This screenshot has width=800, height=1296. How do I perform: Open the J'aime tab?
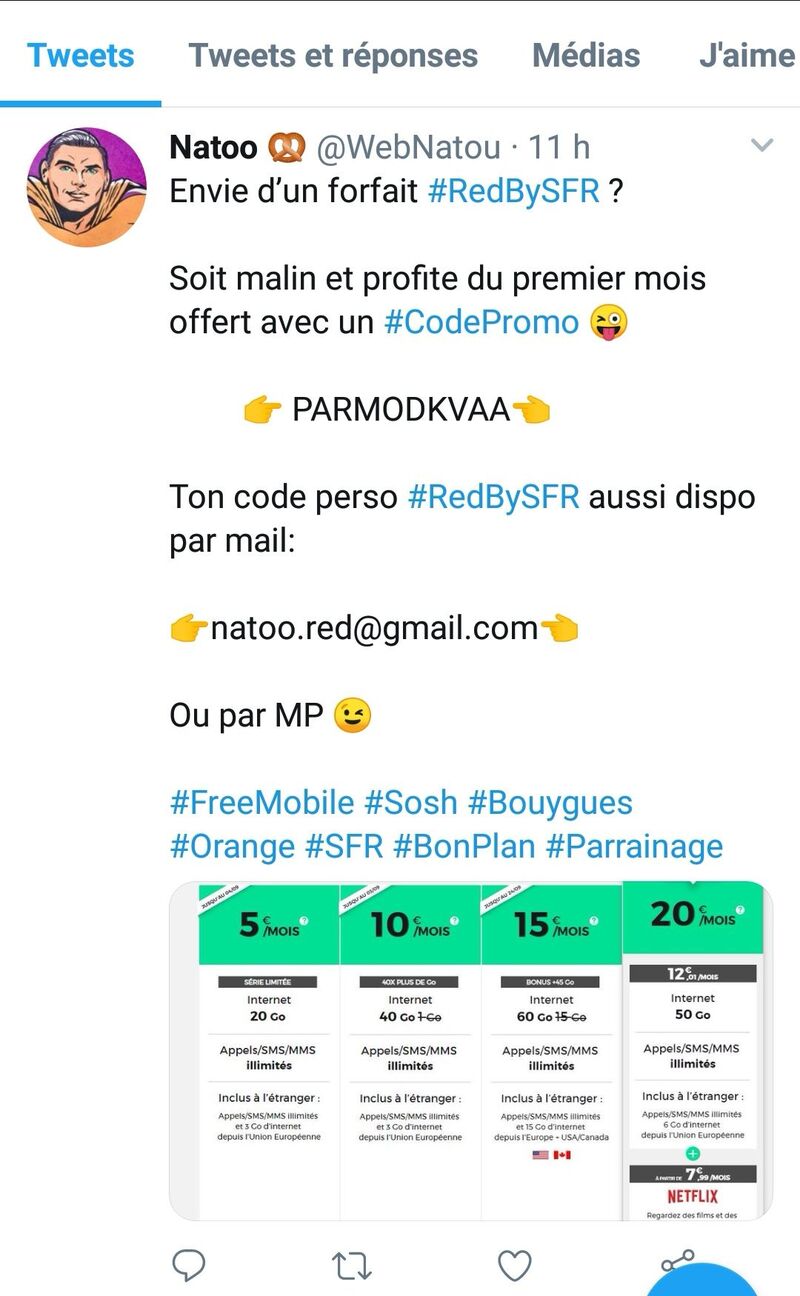(x=747, y=55)
